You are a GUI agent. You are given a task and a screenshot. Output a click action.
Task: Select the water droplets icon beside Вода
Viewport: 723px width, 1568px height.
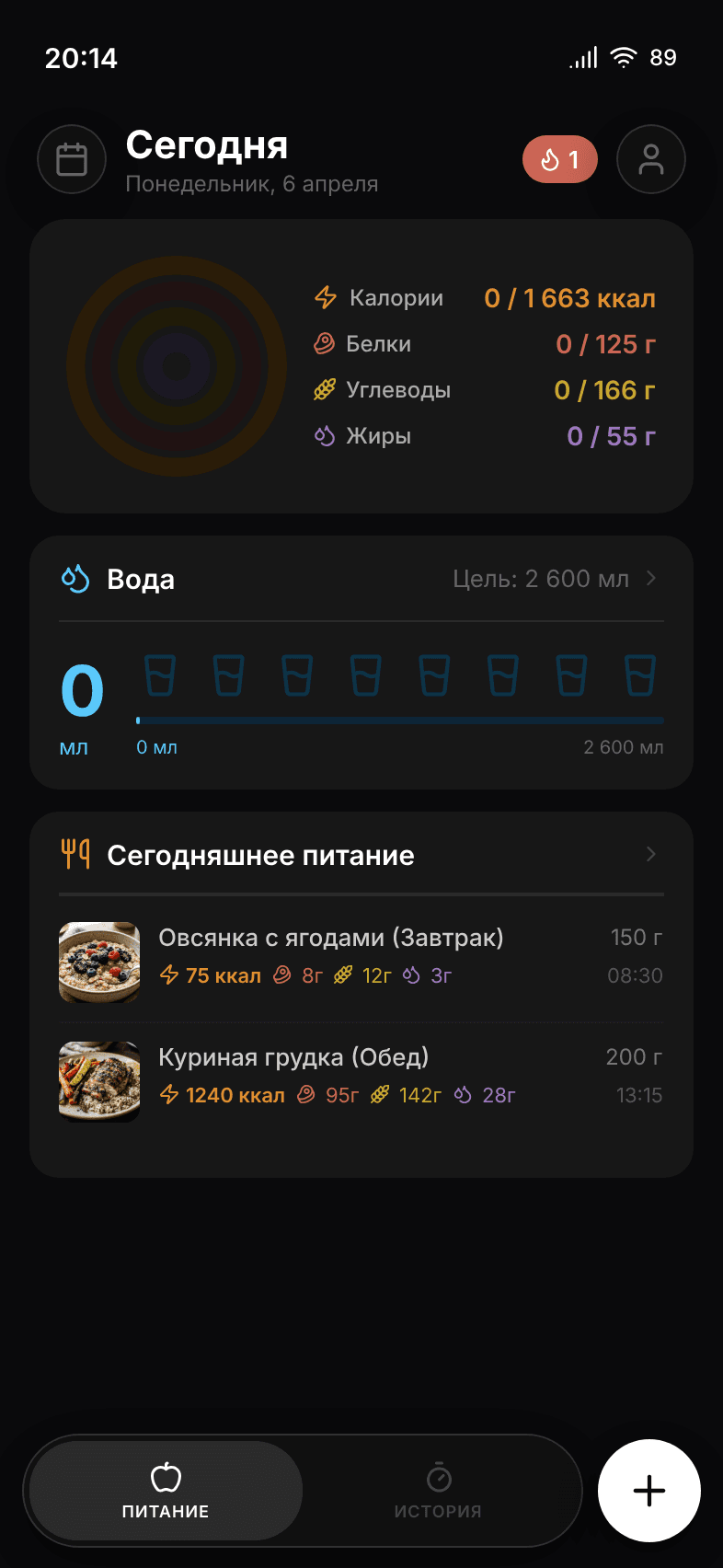click(x=75, y=579)
